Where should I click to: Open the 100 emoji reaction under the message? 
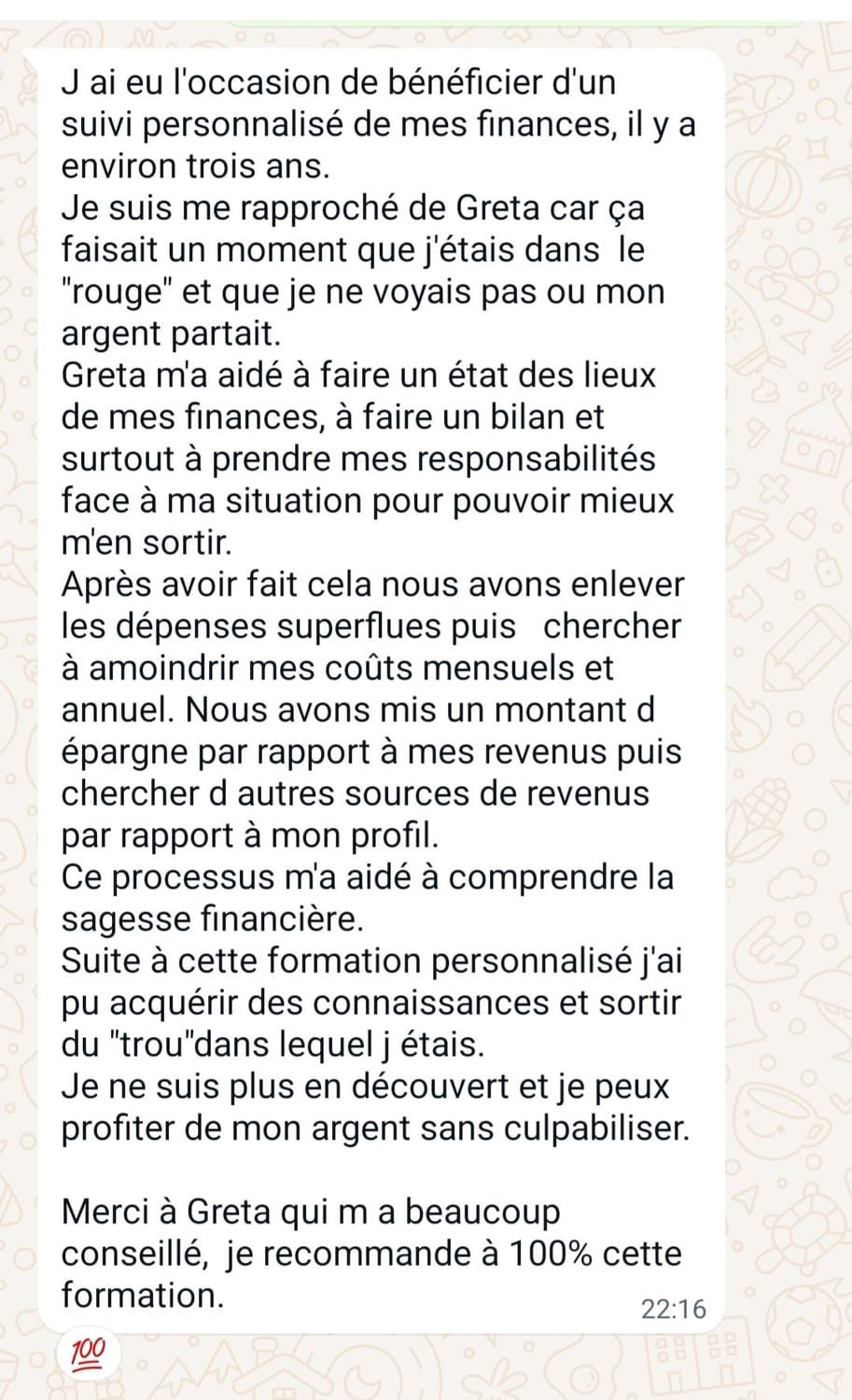click(x=88, y=1351)
